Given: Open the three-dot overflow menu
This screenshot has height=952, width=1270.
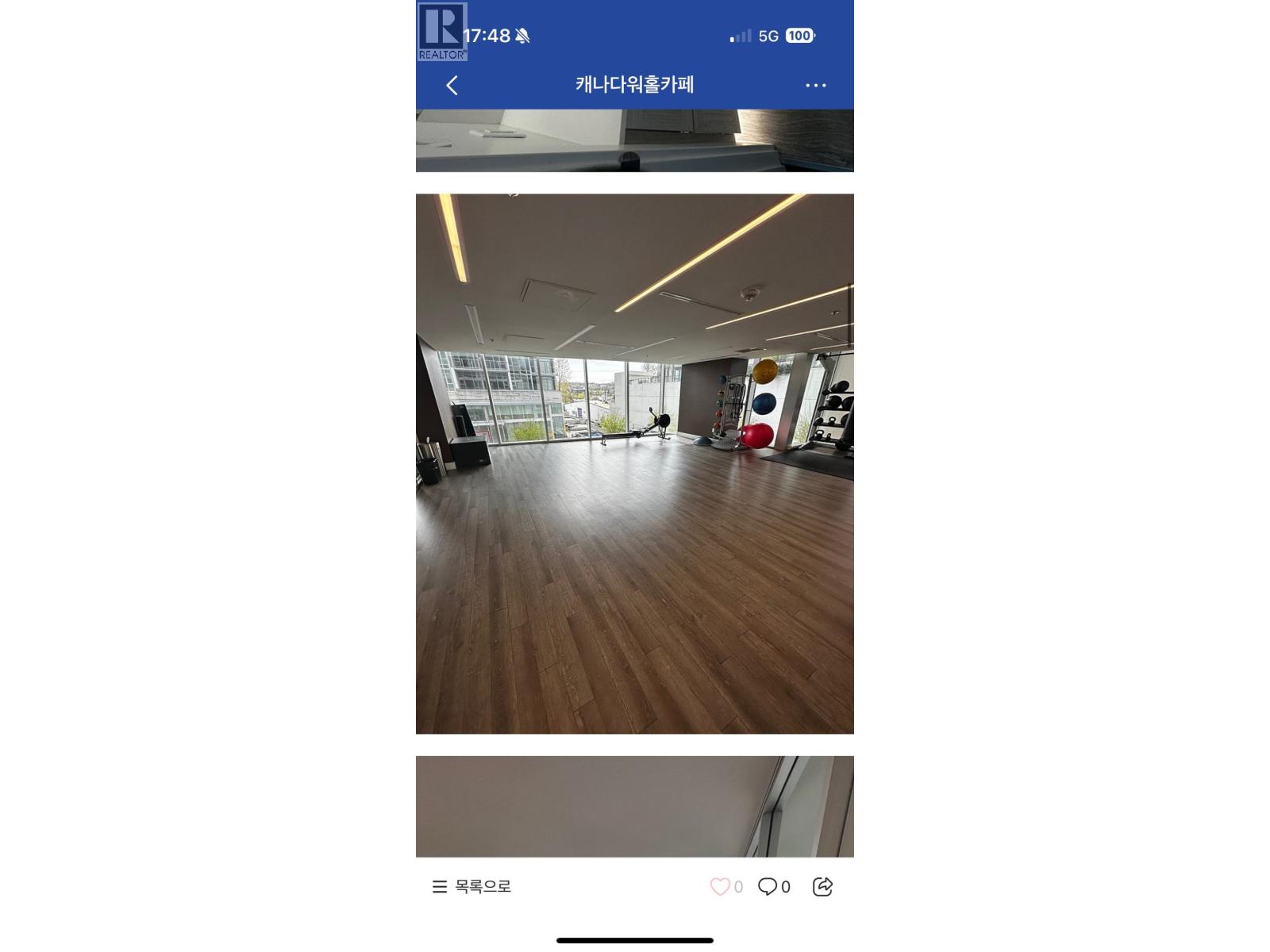Looking at the screenshot, I should click(815, 86).
